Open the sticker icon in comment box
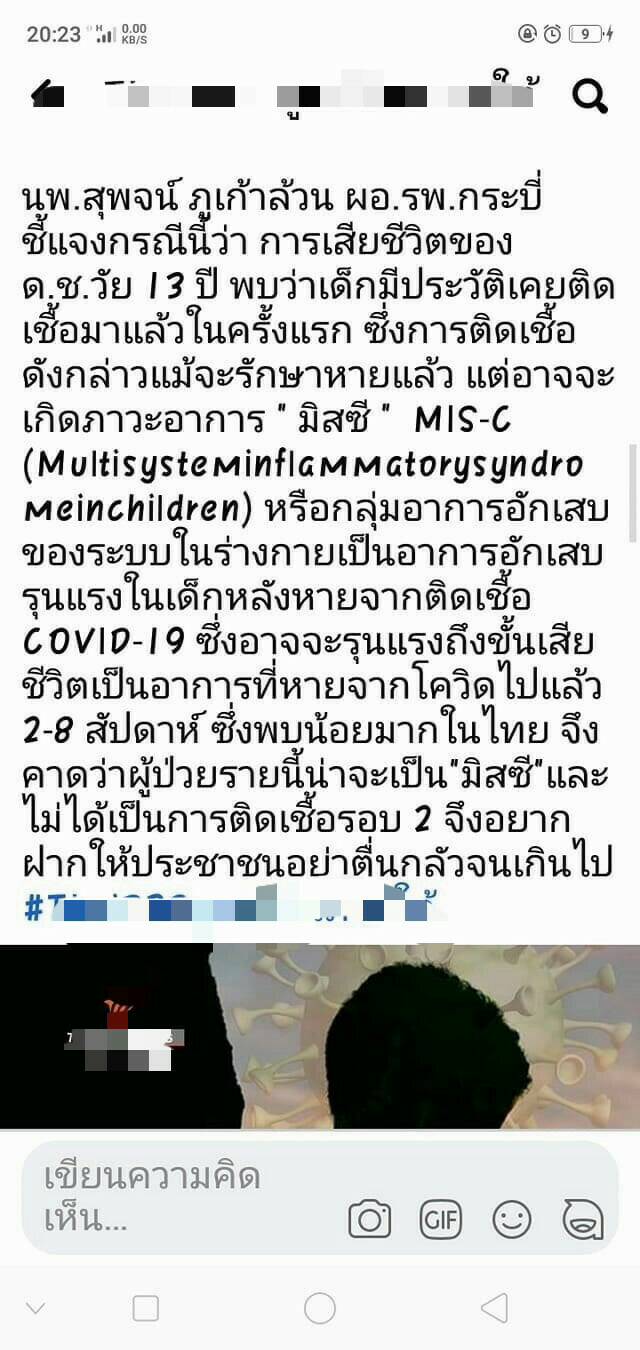640x1350 pixels. (x=582, y=1219)
